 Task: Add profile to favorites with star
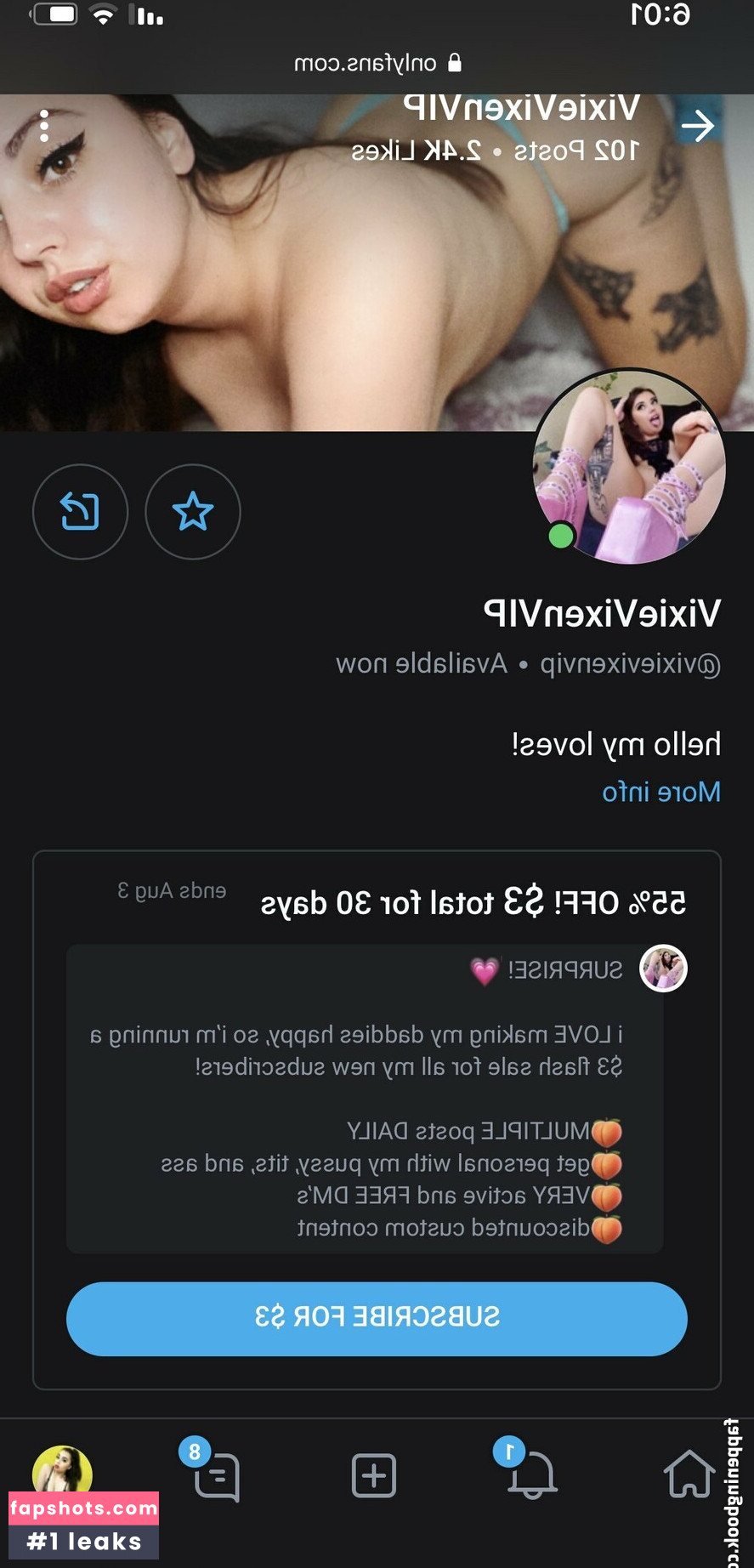pyautogui.click(x=193, y=512)
